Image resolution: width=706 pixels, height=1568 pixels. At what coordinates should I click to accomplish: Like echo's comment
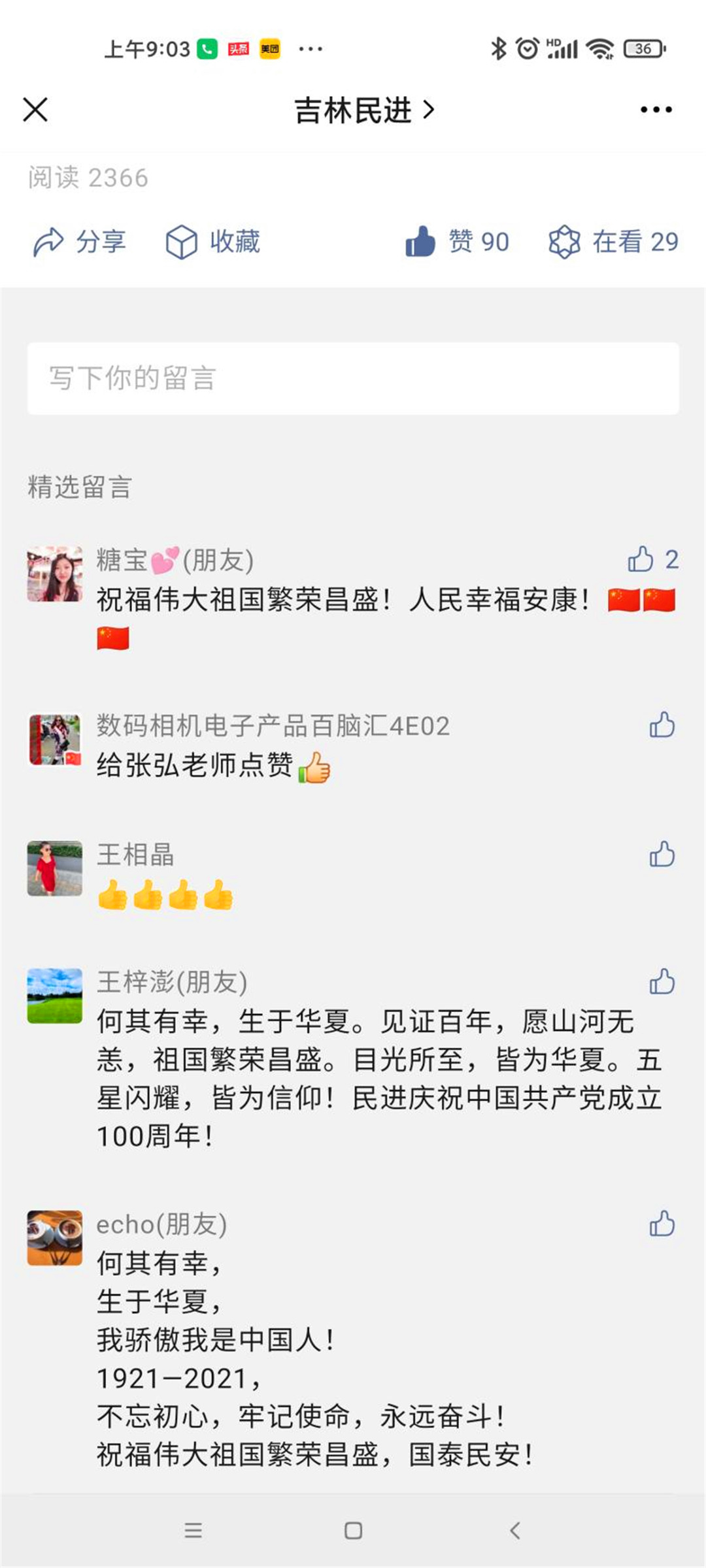tap(662, 1224)
